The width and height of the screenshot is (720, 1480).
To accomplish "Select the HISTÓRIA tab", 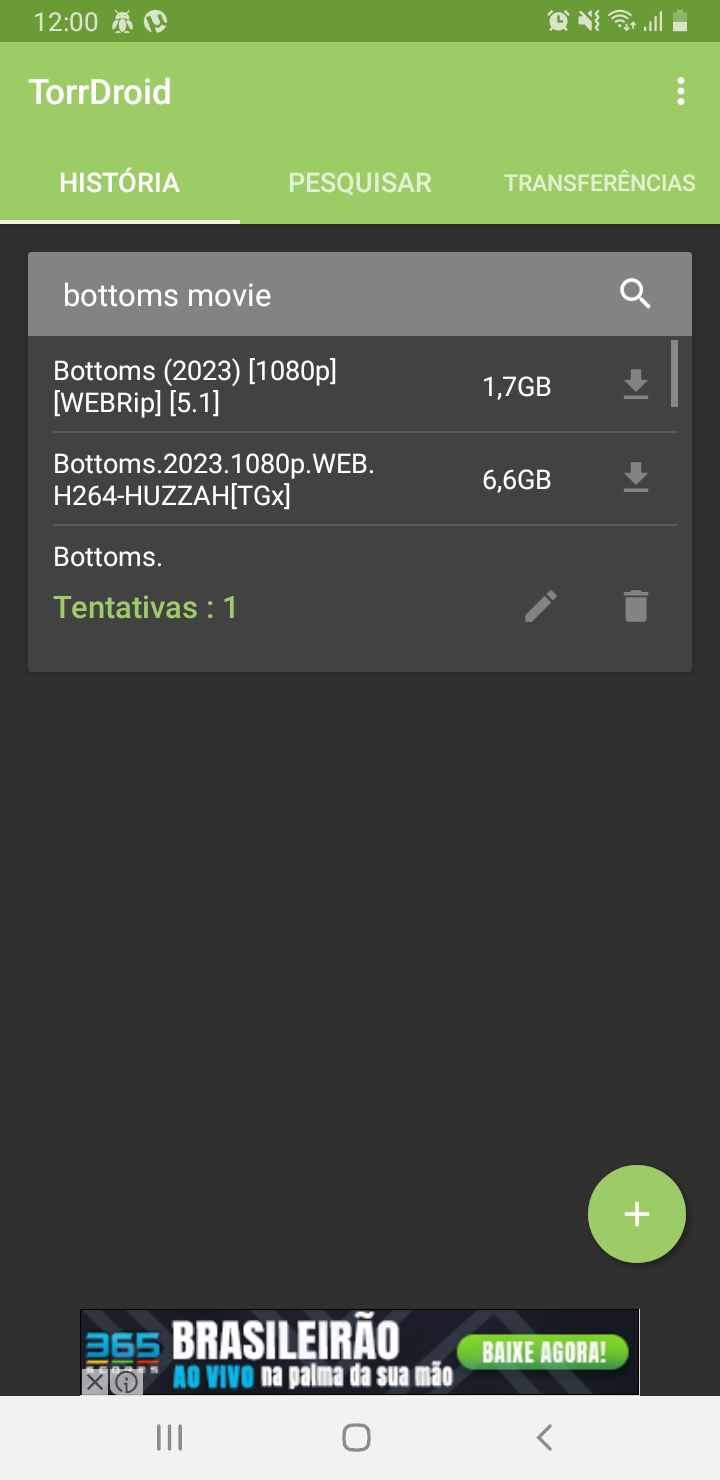I will 120,183.
